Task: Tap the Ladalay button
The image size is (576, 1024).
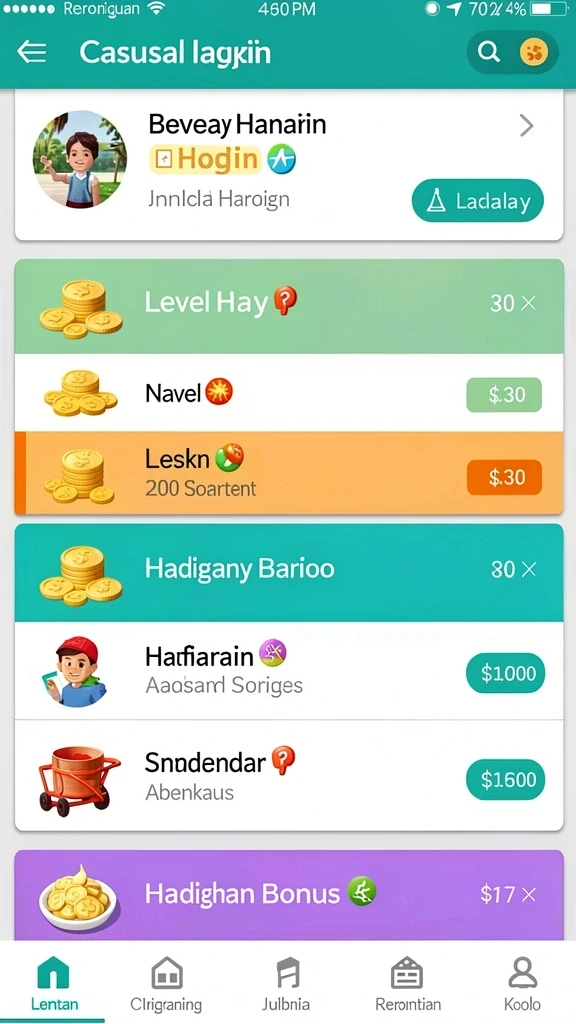Action: click(x=477, y=201)
